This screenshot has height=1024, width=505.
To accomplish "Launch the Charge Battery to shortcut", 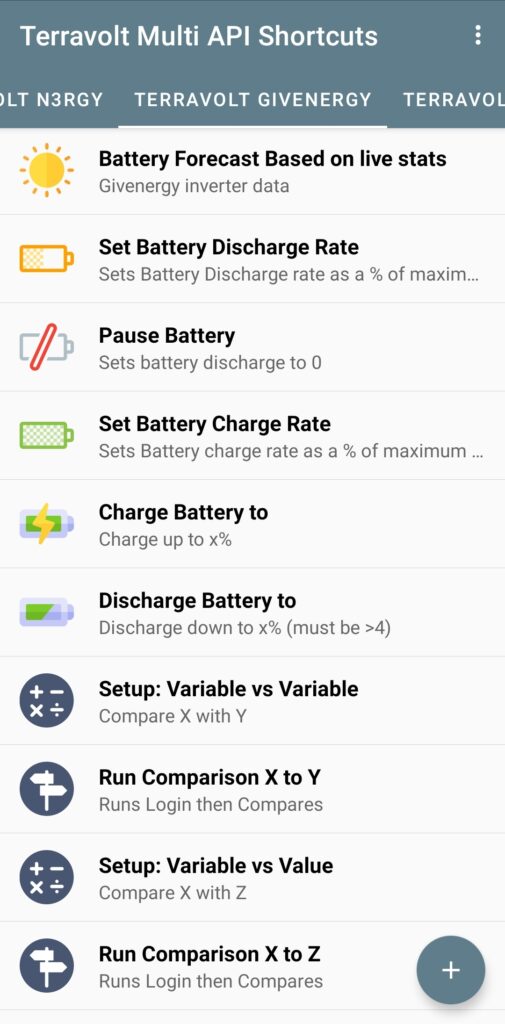I will (x=252, y=524).
